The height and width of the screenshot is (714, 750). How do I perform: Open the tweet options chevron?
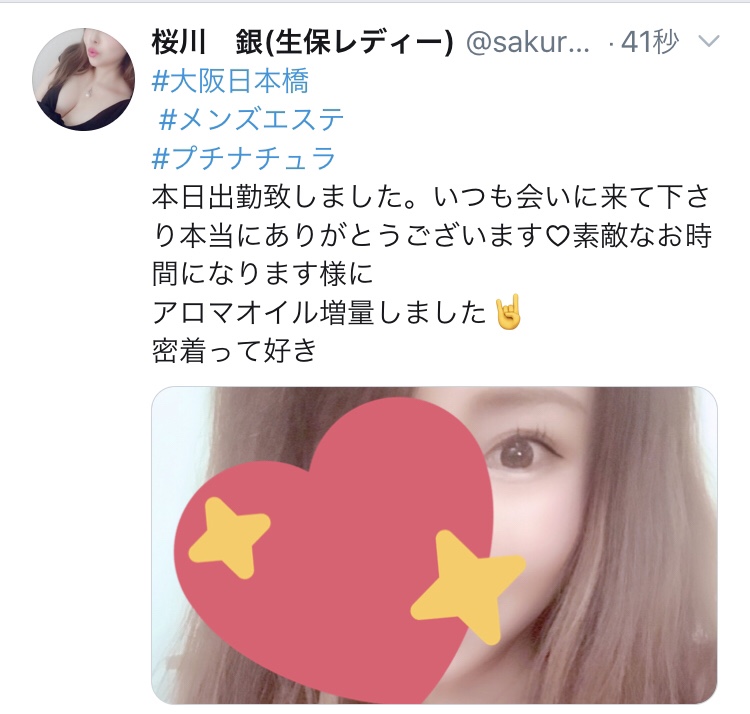709,41
